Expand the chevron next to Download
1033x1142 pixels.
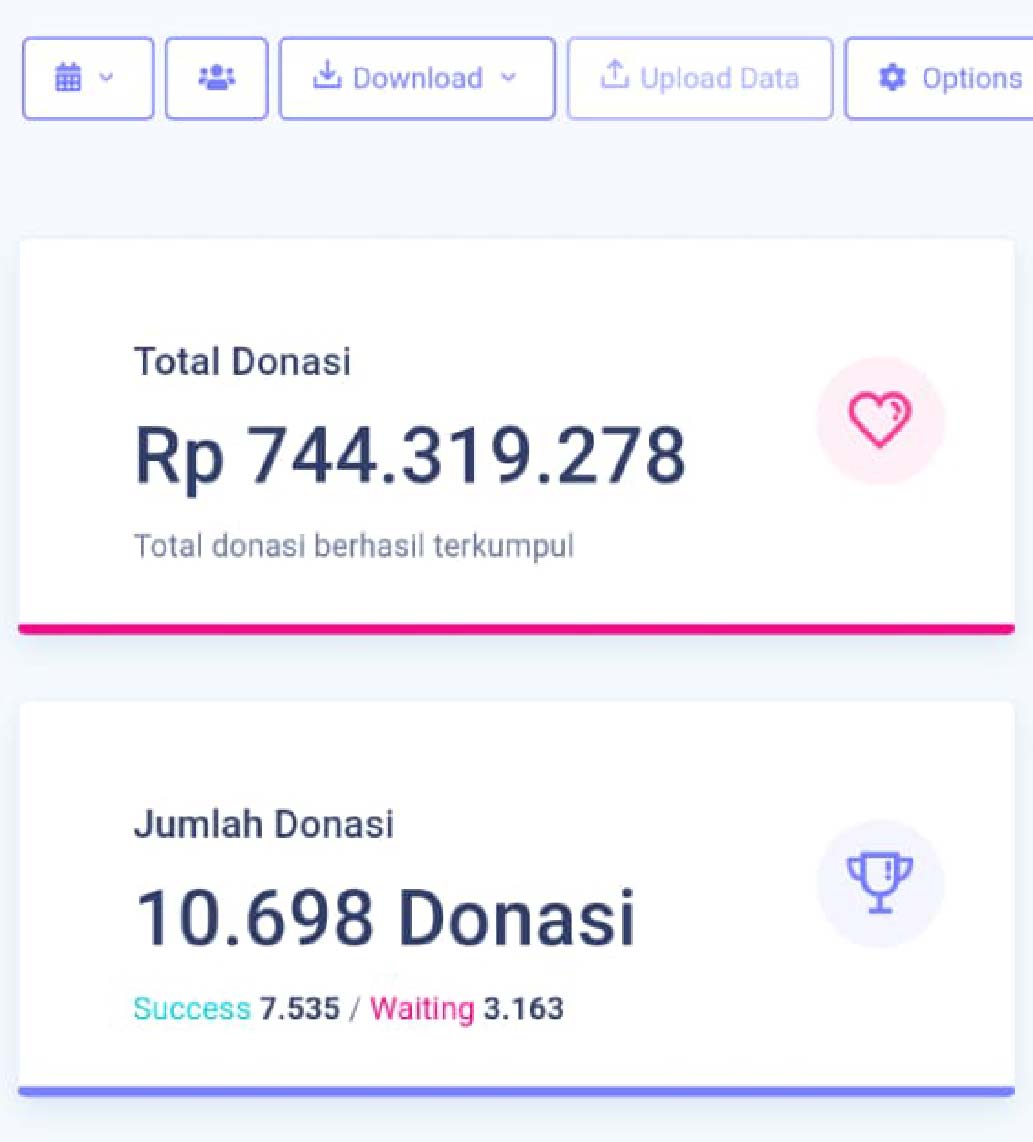pos(508,78)
